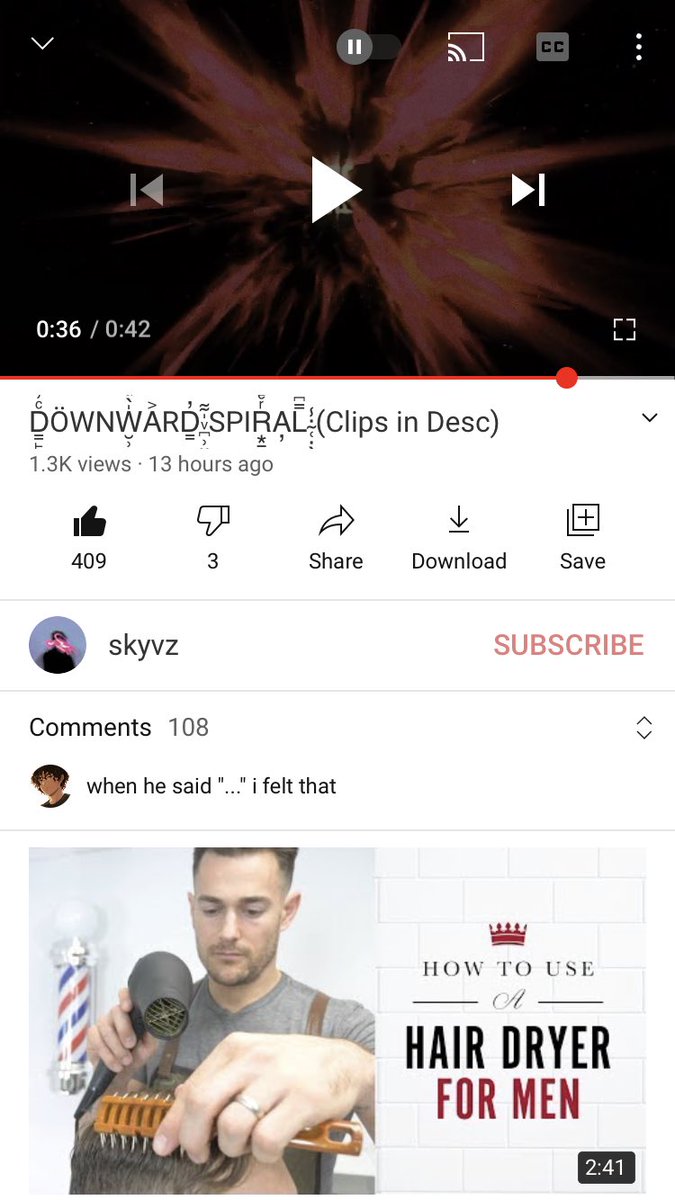Play the video
The image size is (675, 1200).
337,189
